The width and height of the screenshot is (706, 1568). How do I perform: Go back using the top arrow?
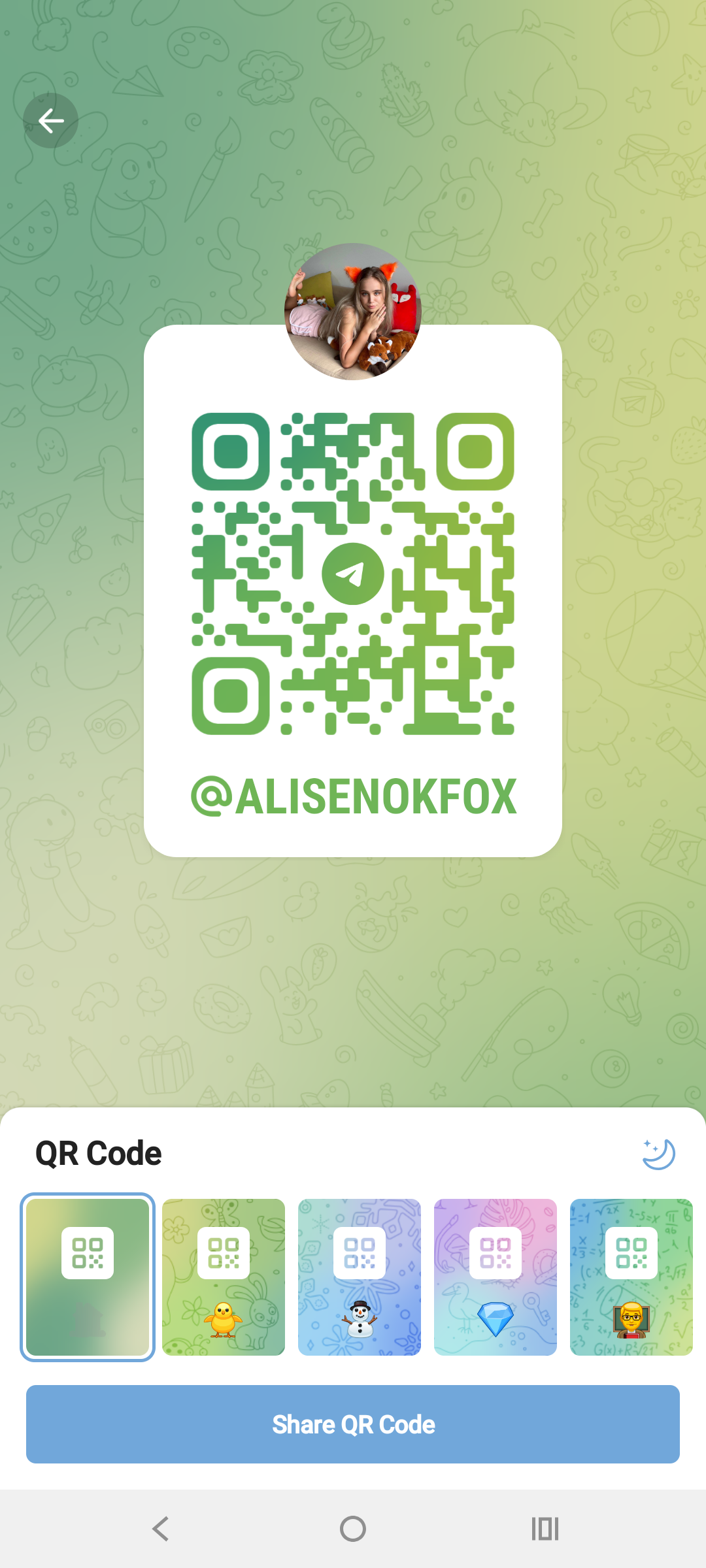point(51,120)
